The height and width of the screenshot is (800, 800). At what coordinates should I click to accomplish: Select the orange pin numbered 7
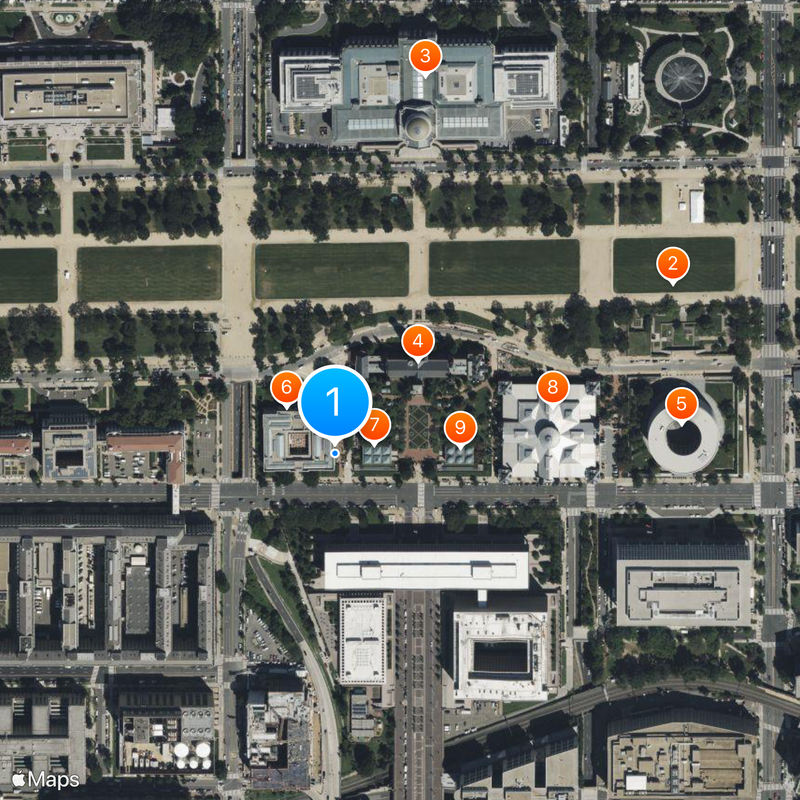pos(376,426)
